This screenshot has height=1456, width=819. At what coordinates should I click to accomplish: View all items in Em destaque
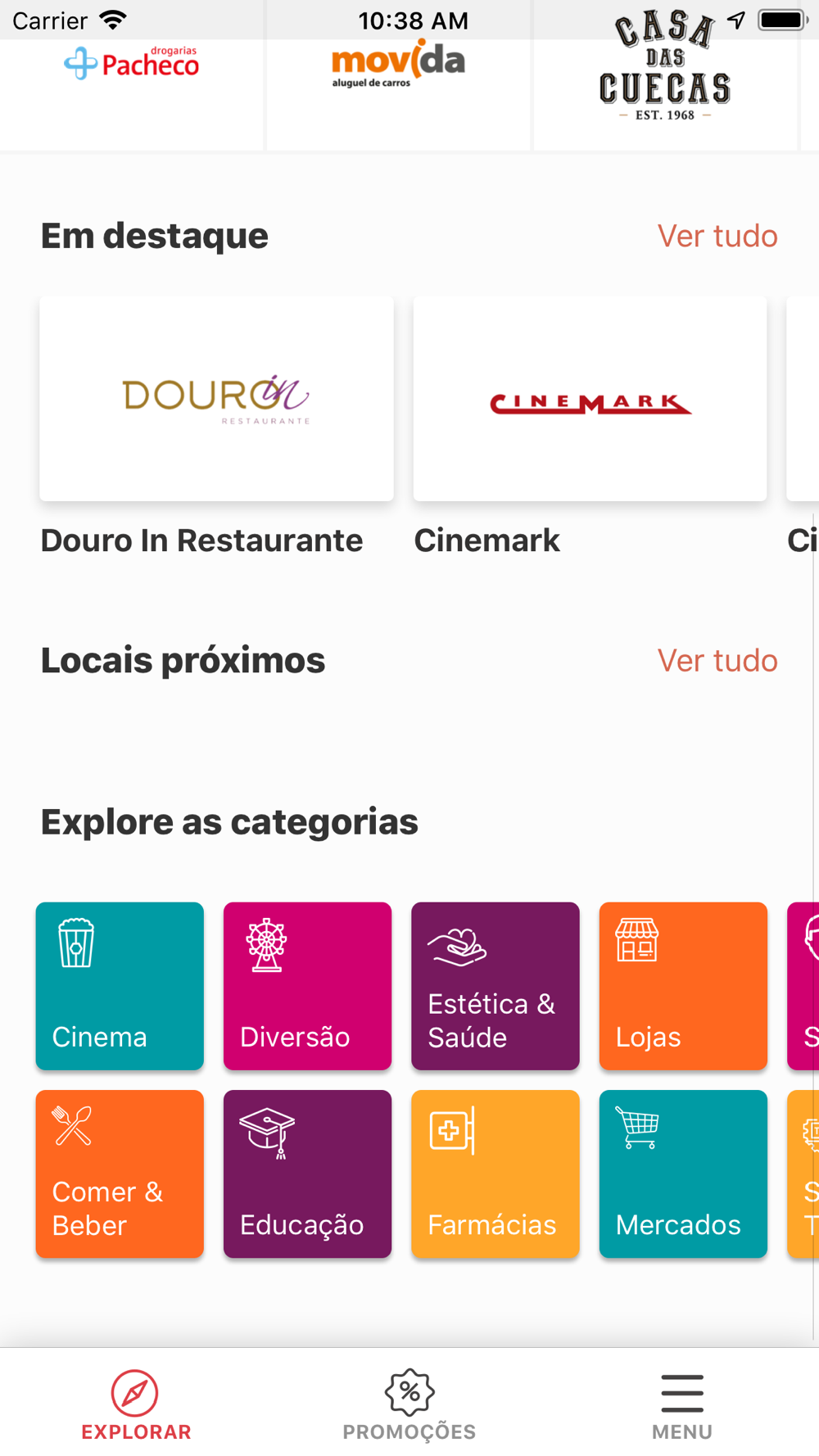pos(717,237)
